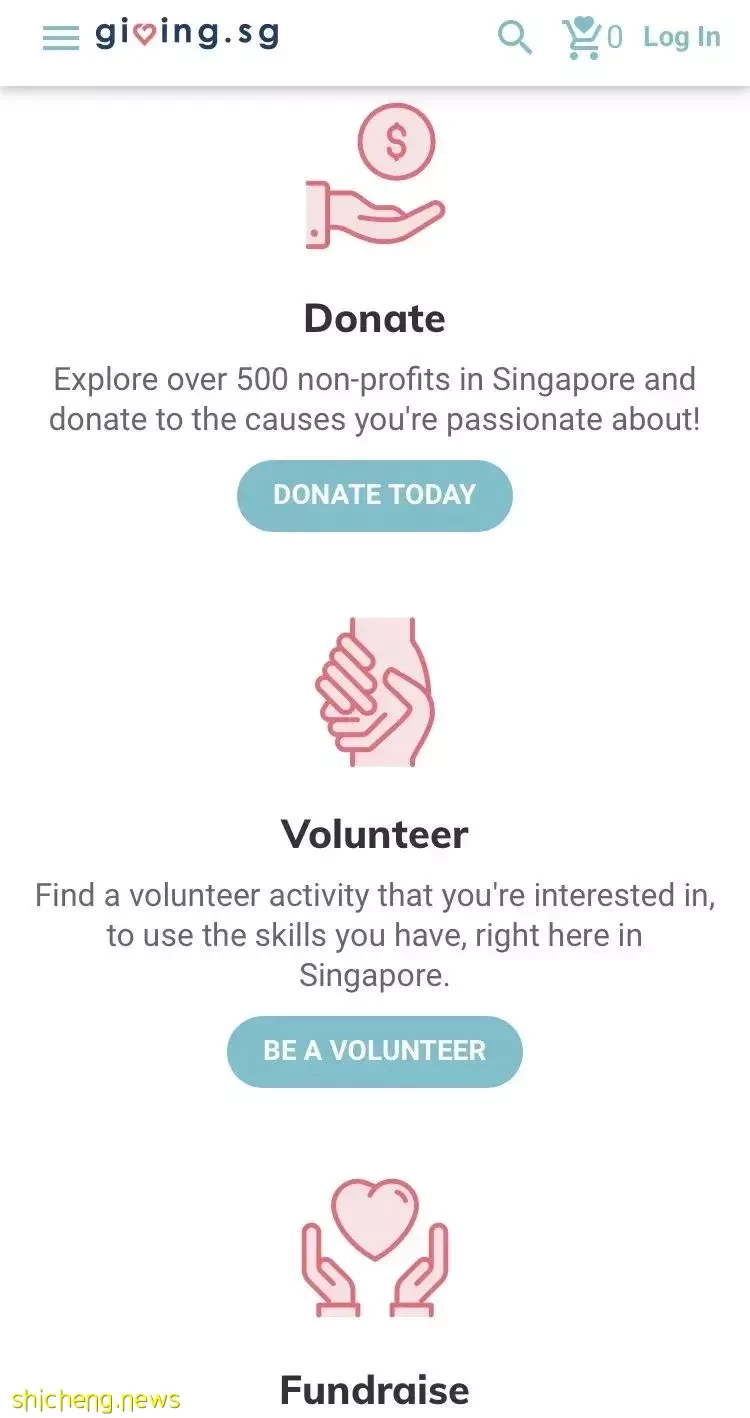Tap the Donate Today button
This screenshot has width=750, height=1418.
point(375,495)
